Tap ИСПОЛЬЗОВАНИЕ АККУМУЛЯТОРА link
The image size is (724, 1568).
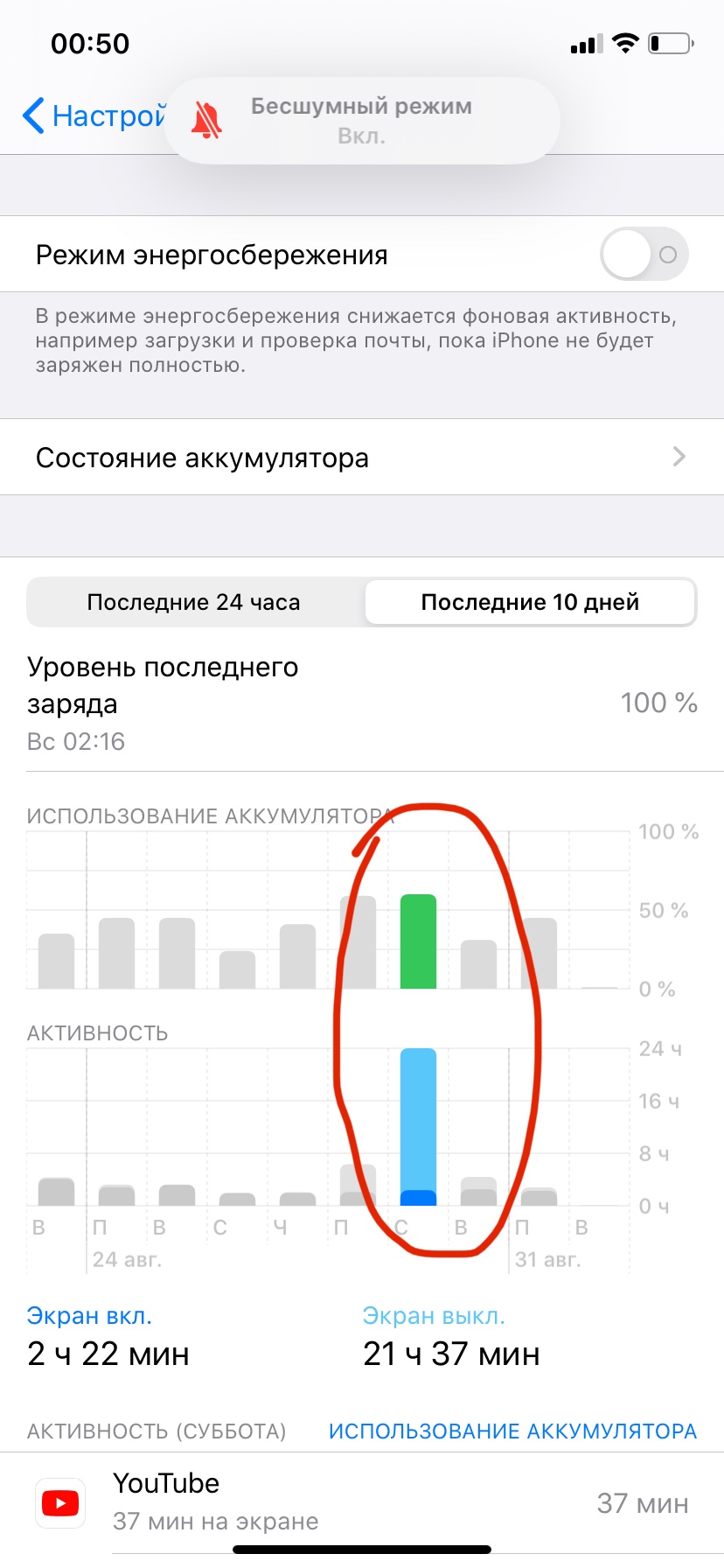click(512, 1431)
